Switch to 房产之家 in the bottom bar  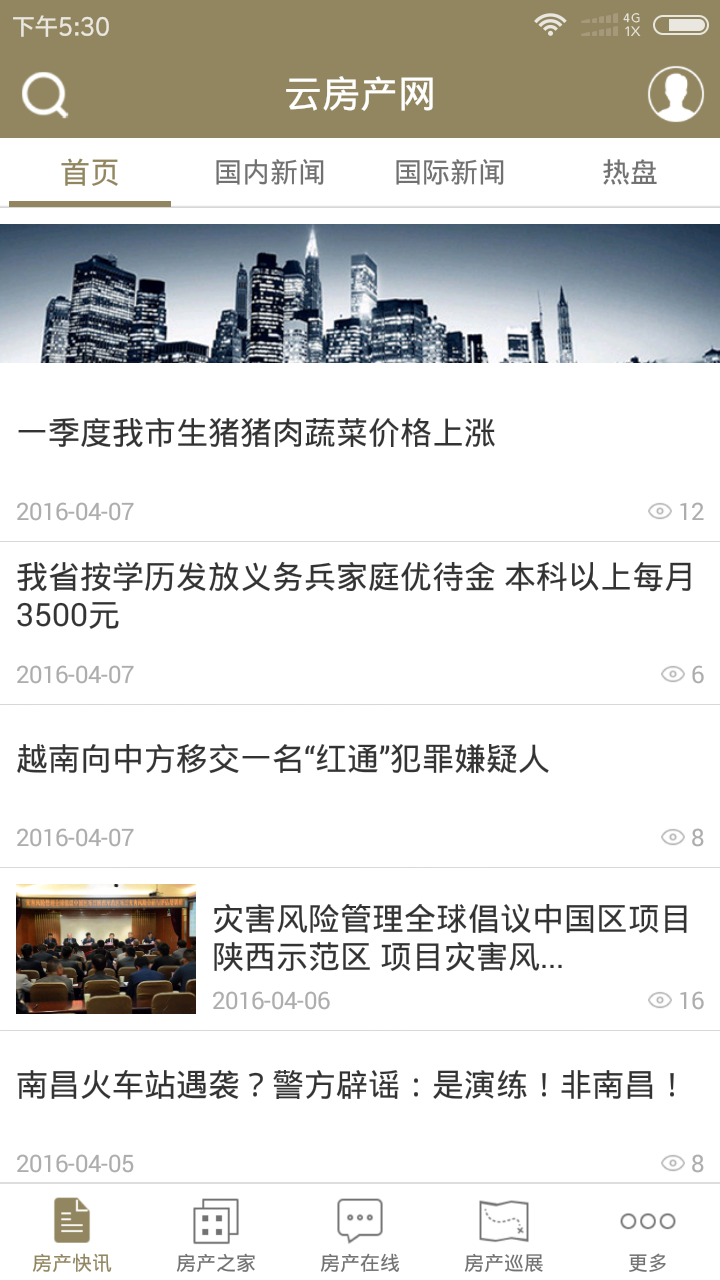[216, 1235]
